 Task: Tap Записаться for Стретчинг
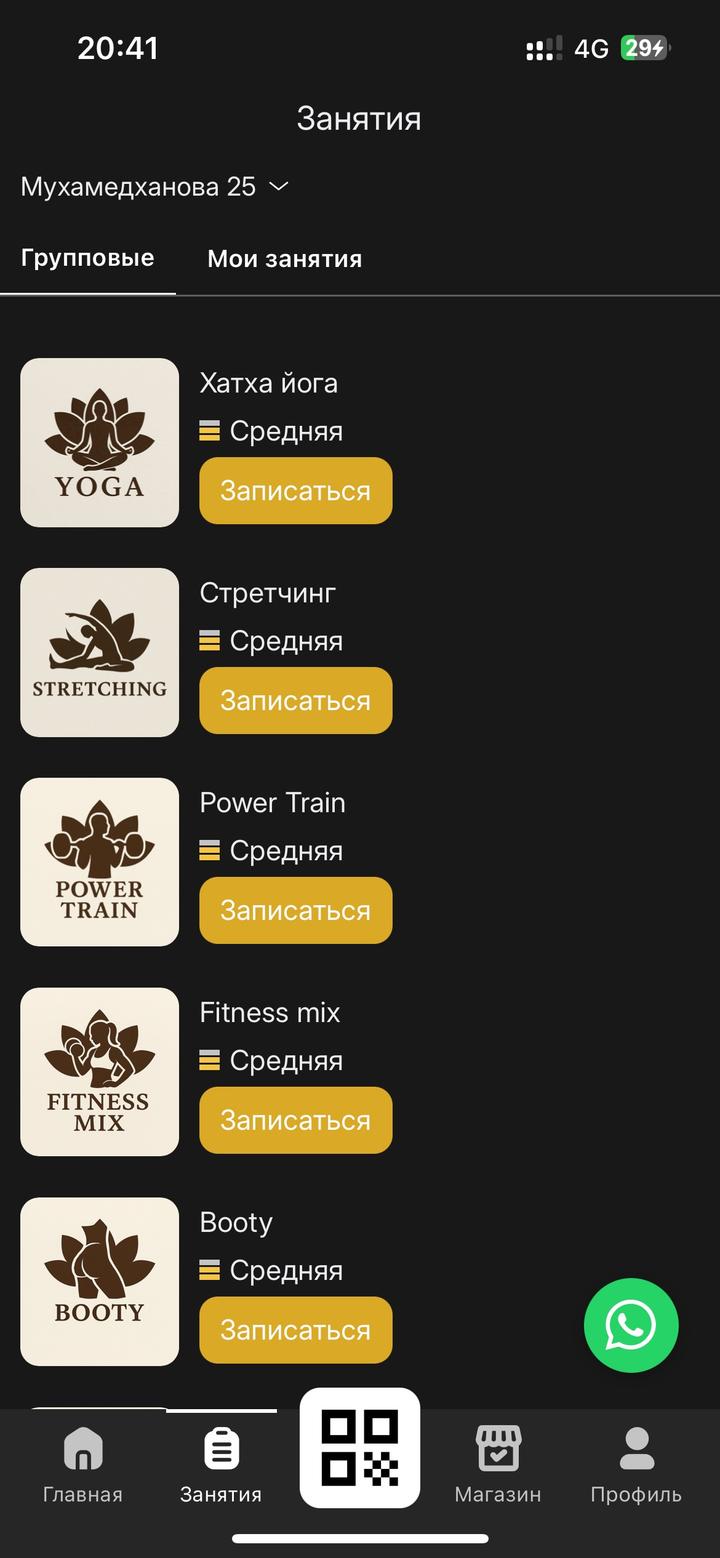295,701
